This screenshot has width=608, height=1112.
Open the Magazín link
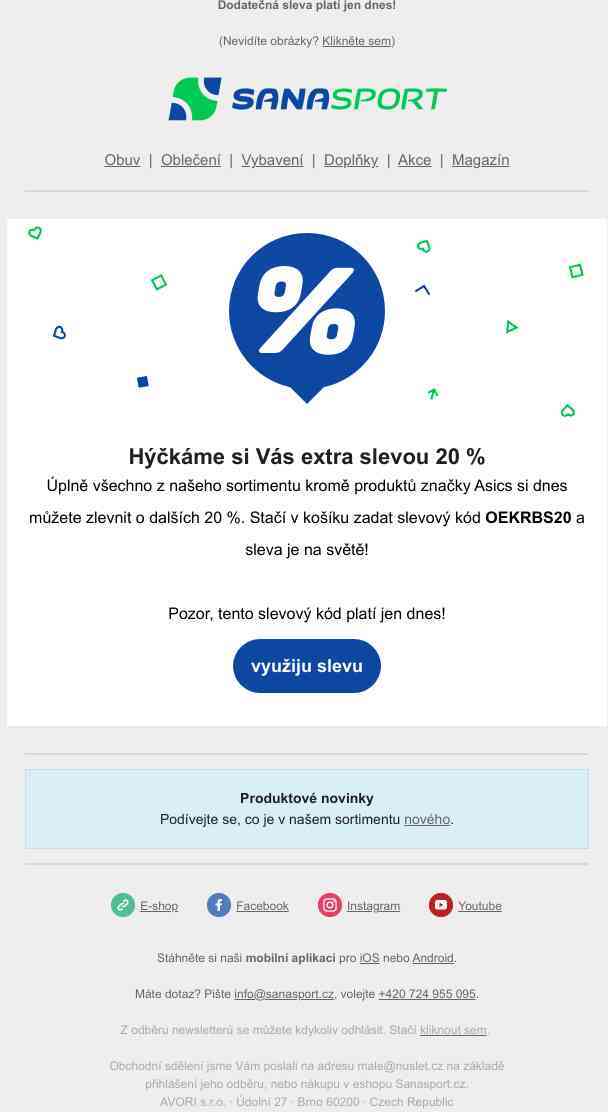coord(480,160)
